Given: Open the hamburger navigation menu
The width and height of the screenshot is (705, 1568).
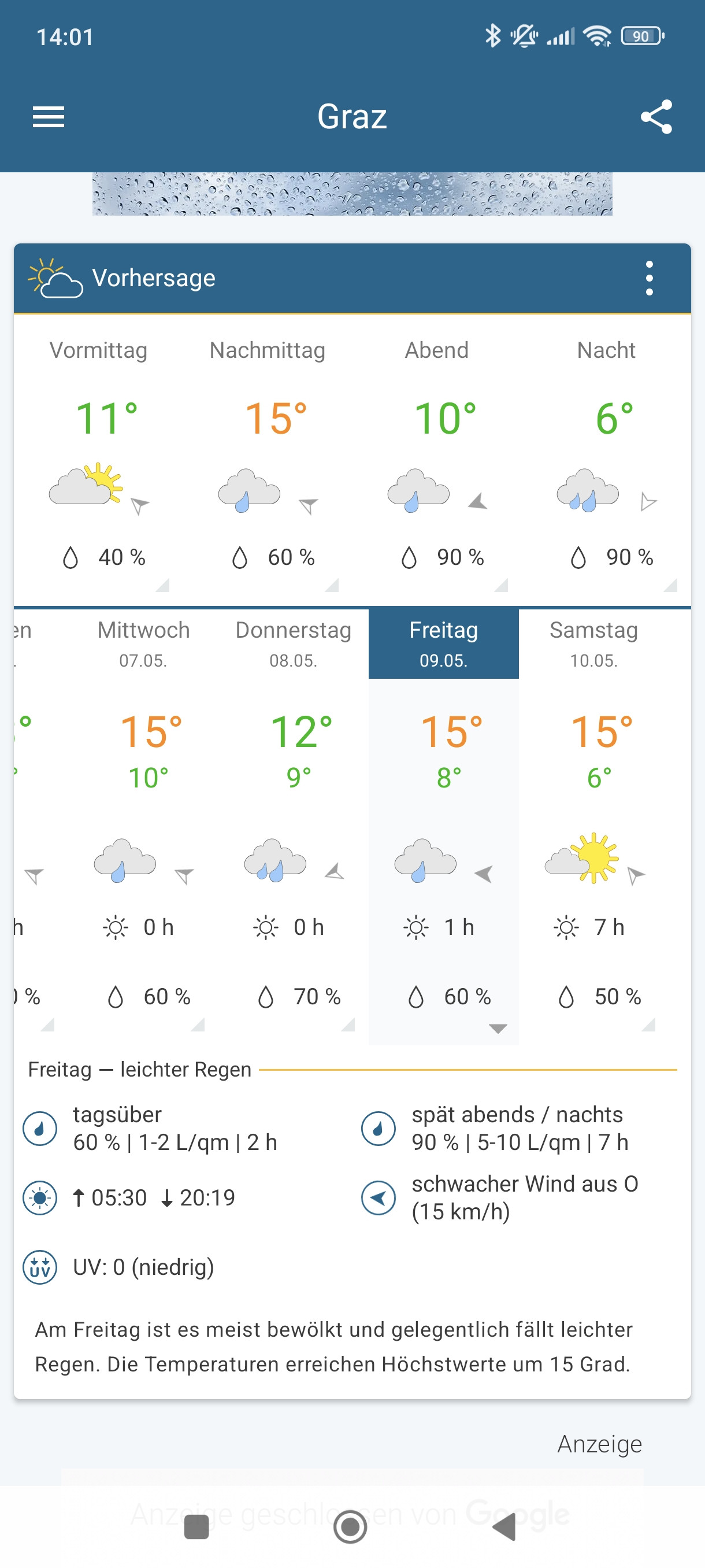Looking at the screenshot, I should (48, 116).
